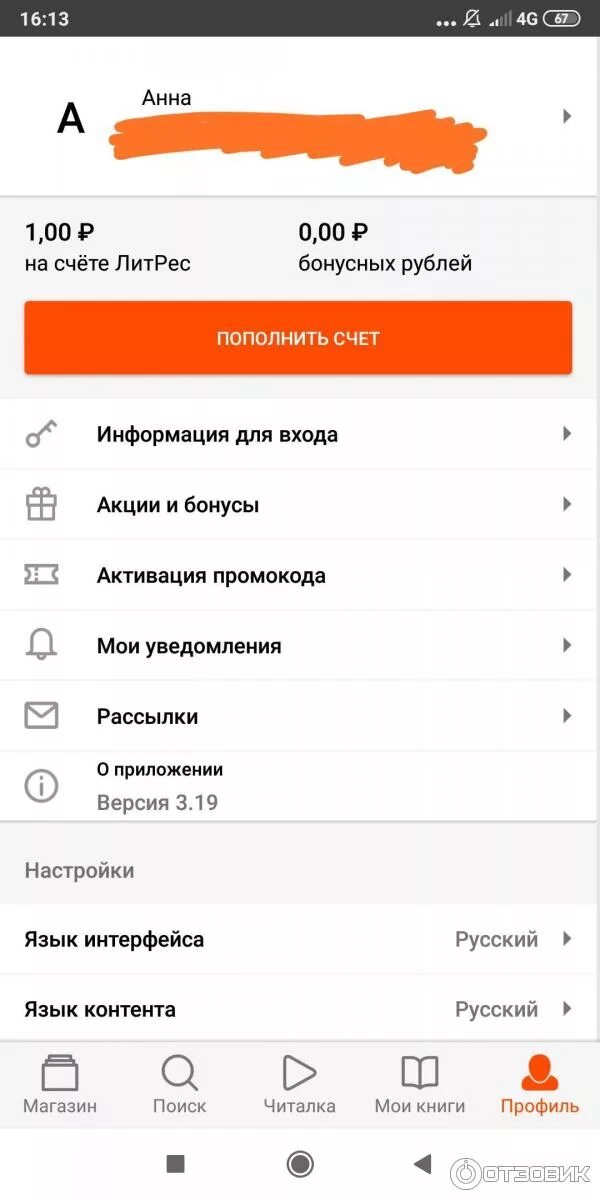Open Мои уведомления
Screen dimensions: 600x1200
pos(300,645)
